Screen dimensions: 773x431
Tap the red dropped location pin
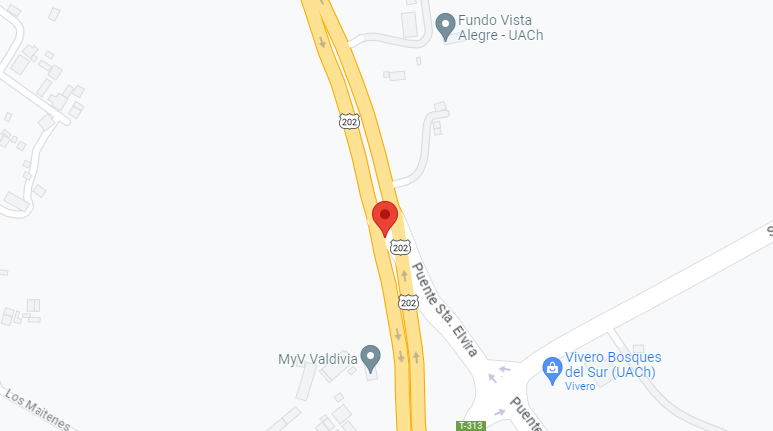[x=385, y=216]
